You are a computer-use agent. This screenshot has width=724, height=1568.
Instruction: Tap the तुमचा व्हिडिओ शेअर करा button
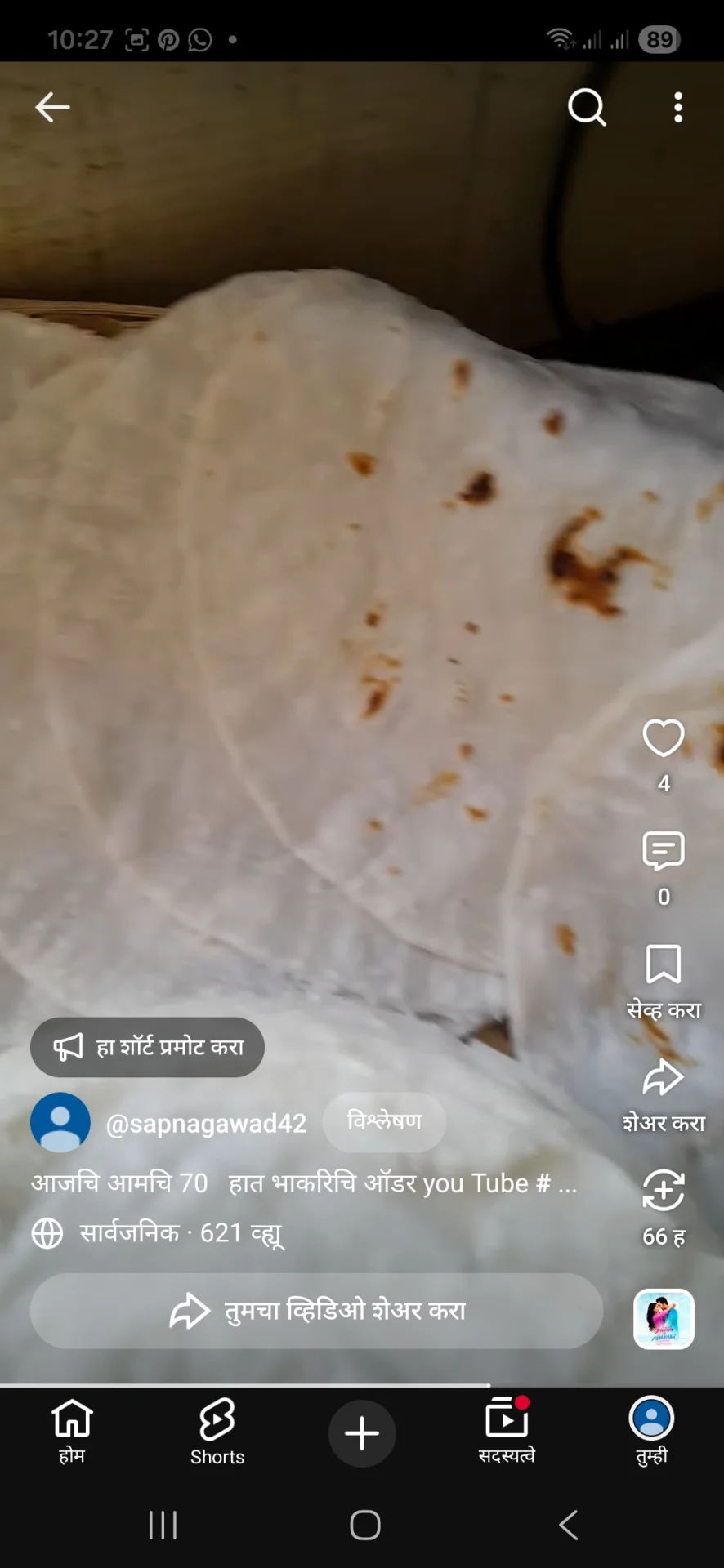point(317,1311)
